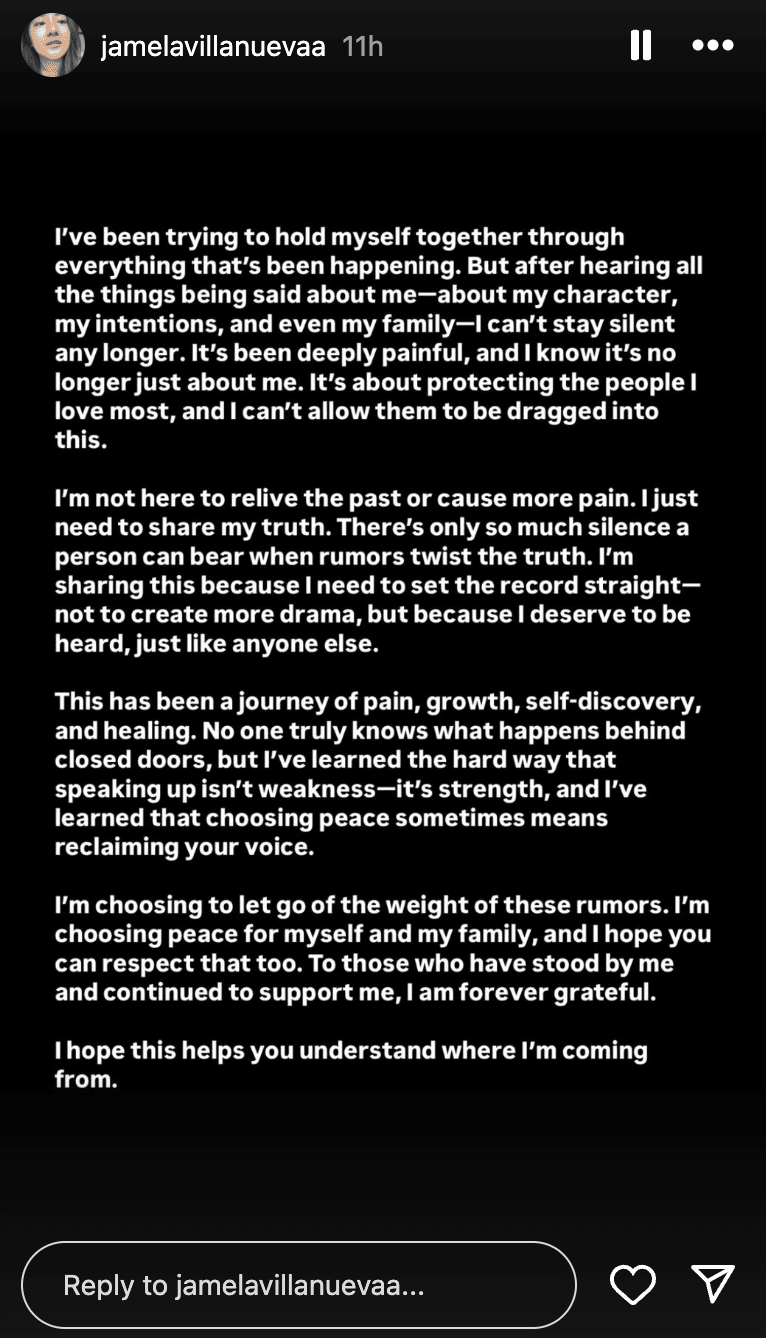The image size is (766, 1338).
Task: Tap the jamelavillanuevaa username
Action: click(x=212, y=46)
